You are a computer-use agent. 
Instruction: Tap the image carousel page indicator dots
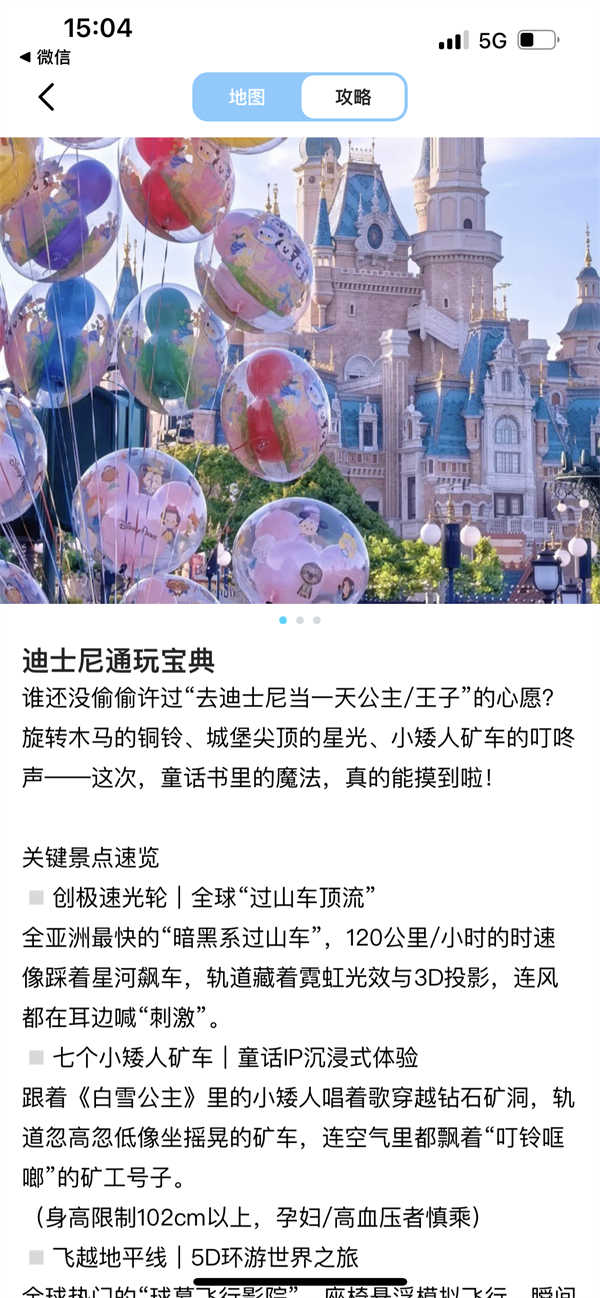[299, 620]
